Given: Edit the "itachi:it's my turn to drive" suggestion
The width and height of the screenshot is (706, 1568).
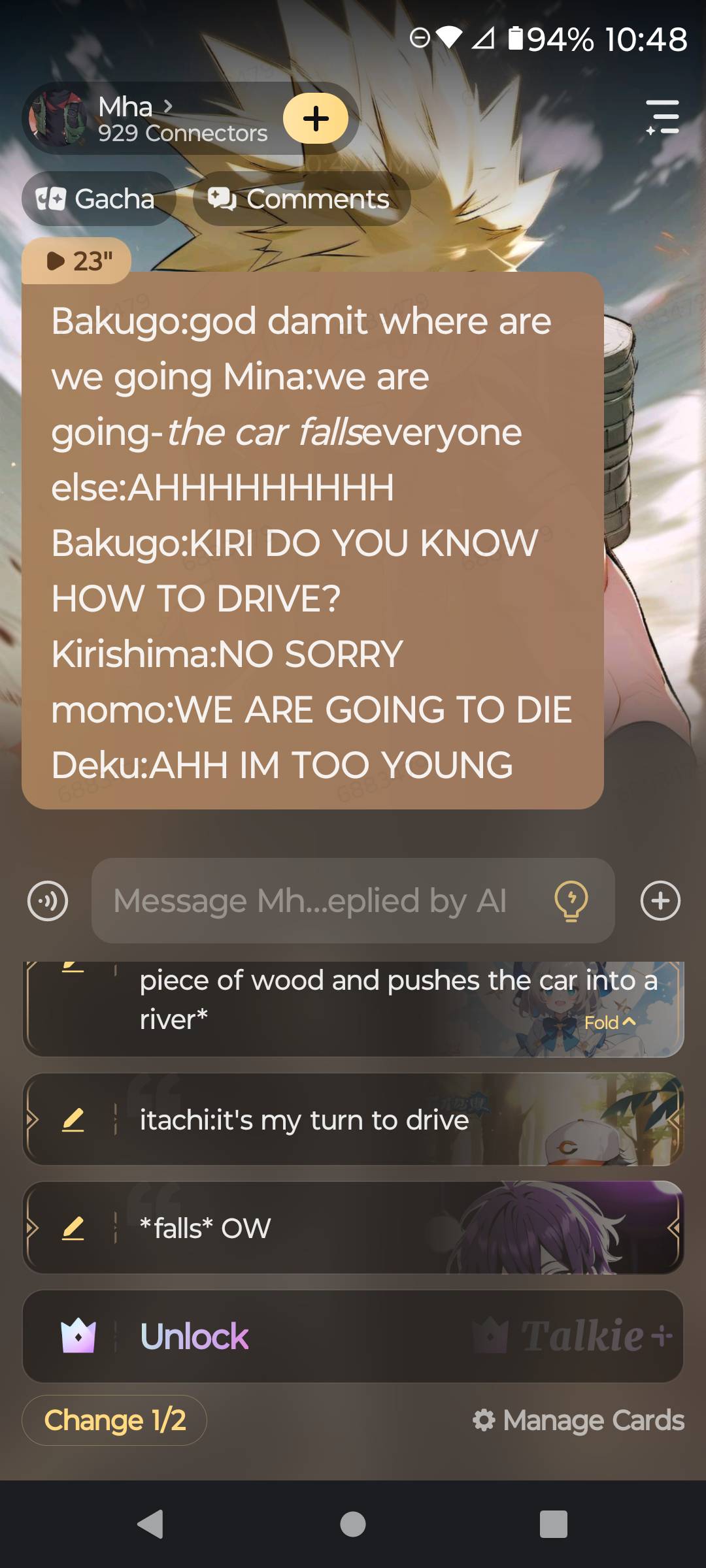Looking at the screenshot, I should tap(73, 1120).
